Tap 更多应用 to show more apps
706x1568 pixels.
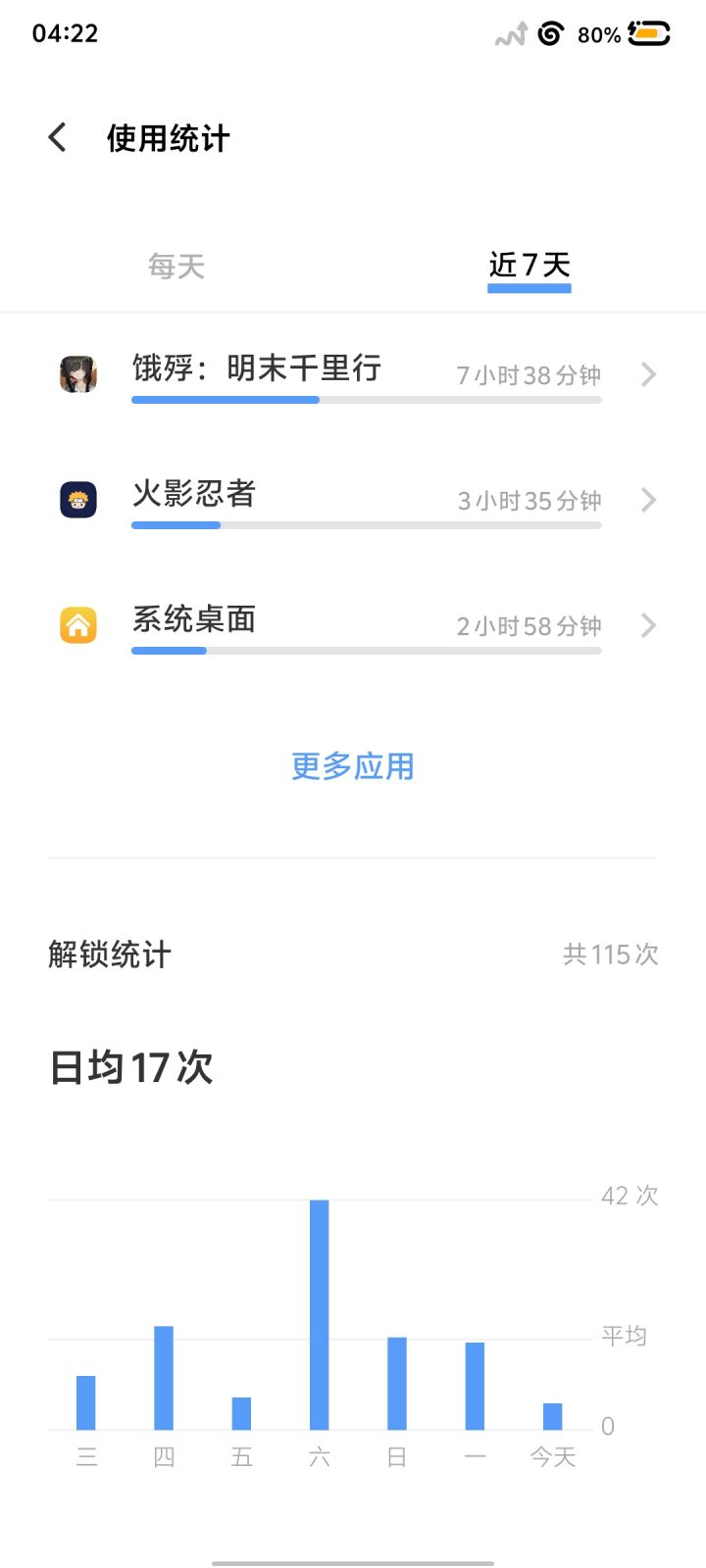click(352, 765)
